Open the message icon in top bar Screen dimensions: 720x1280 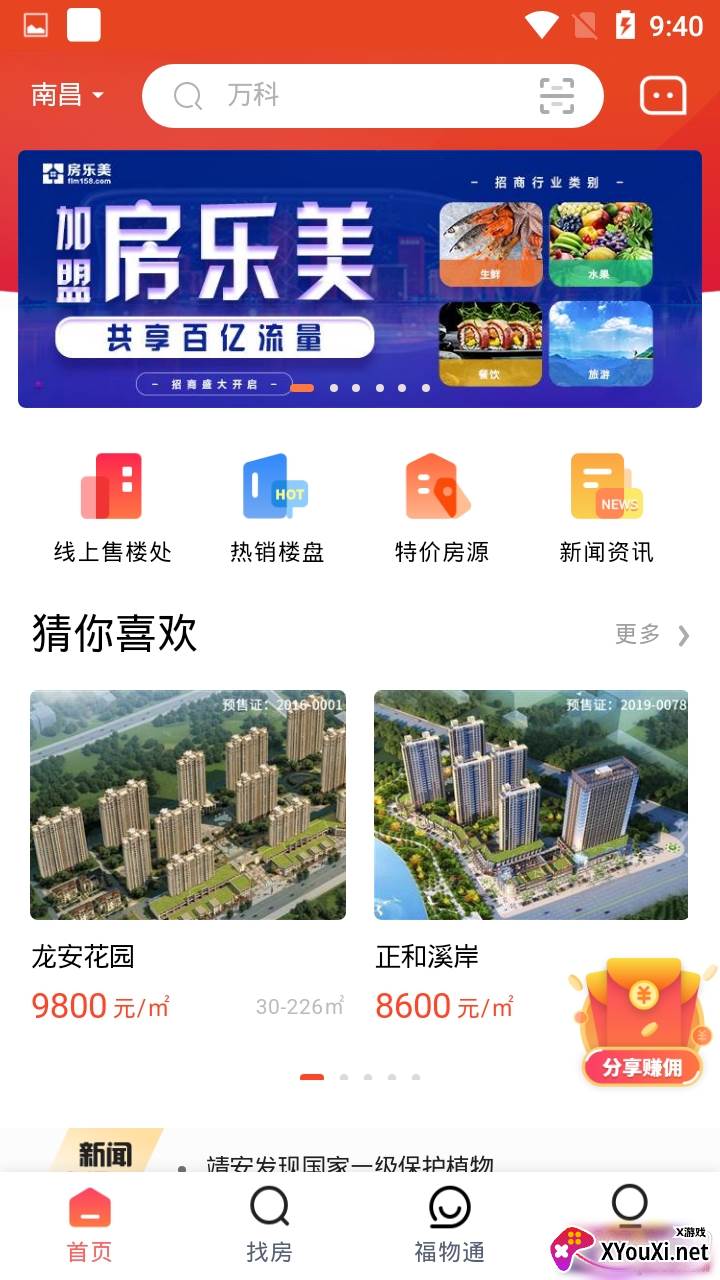663,96
